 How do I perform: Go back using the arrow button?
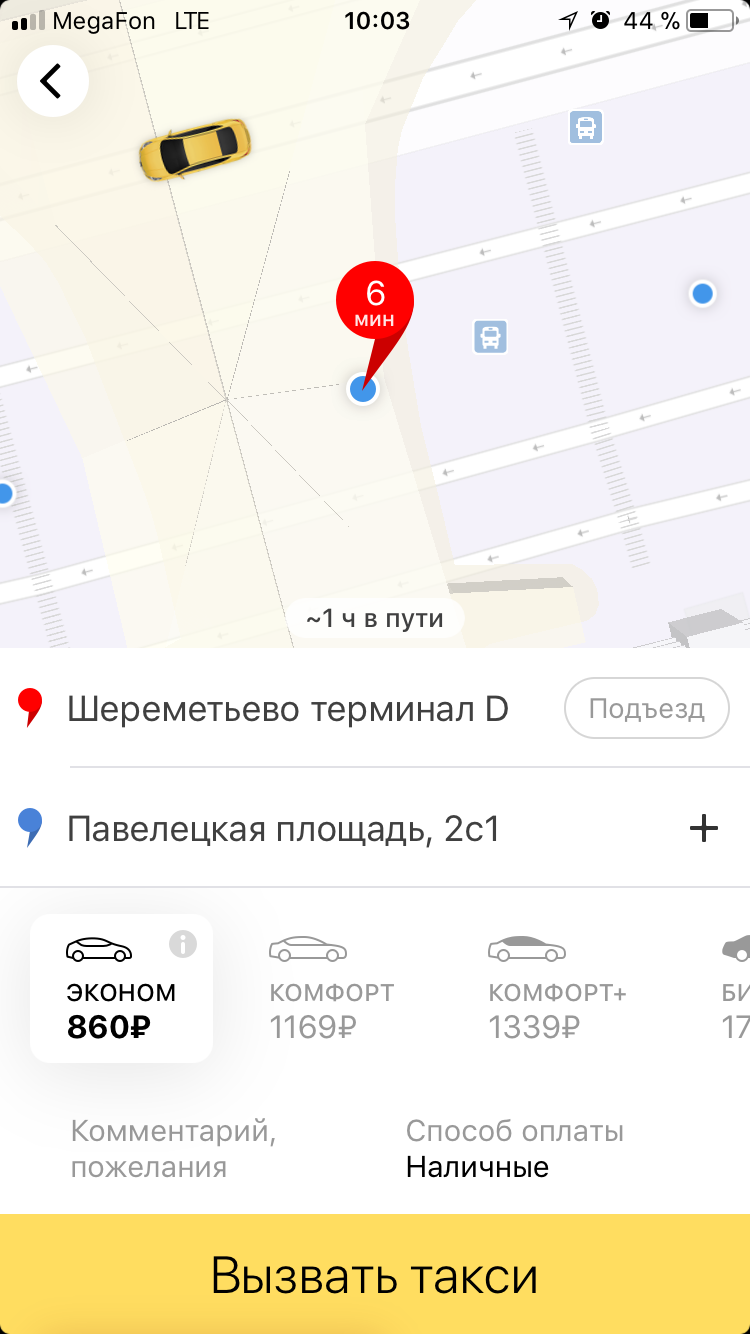click(x=52, y=81)
